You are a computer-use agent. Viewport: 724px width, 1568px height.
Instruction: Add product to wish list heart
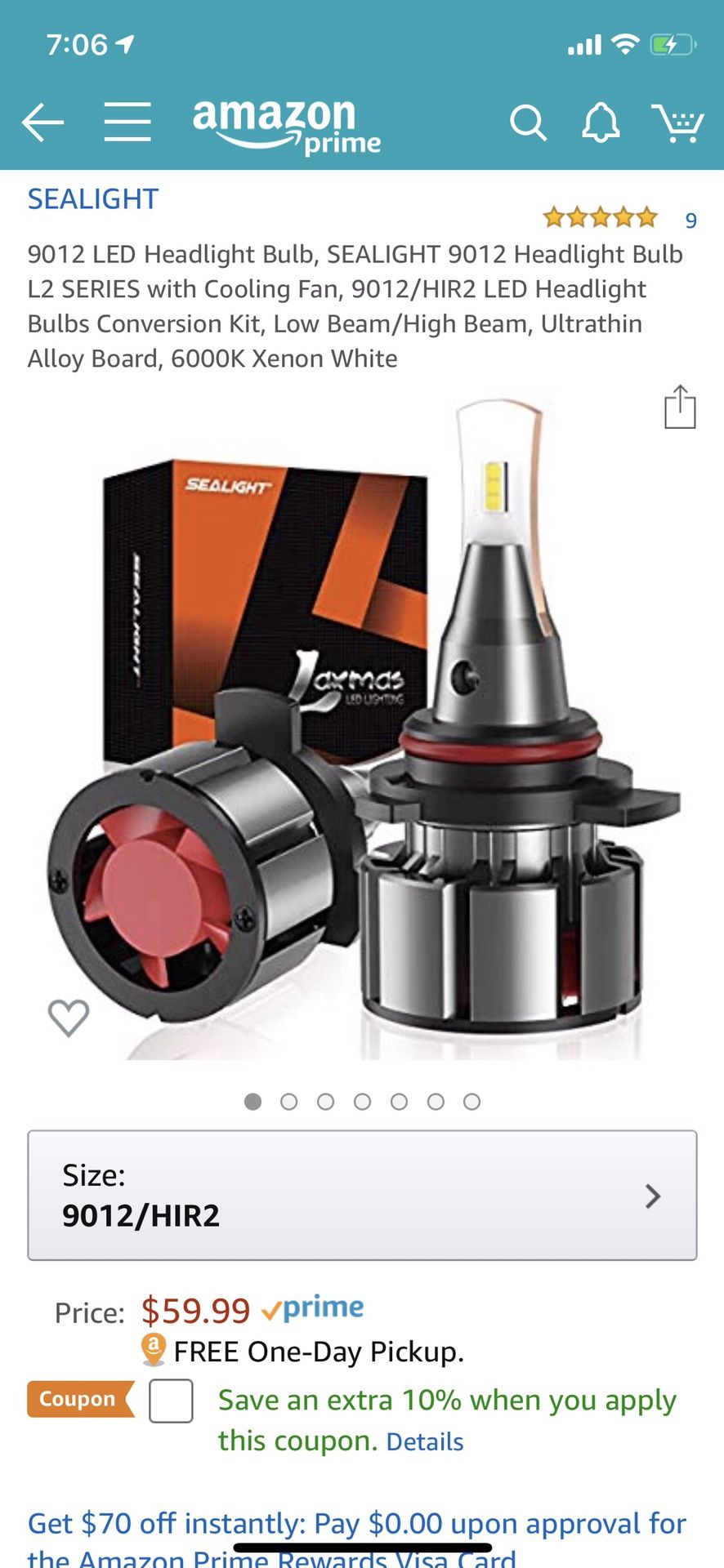[69, 1017]
